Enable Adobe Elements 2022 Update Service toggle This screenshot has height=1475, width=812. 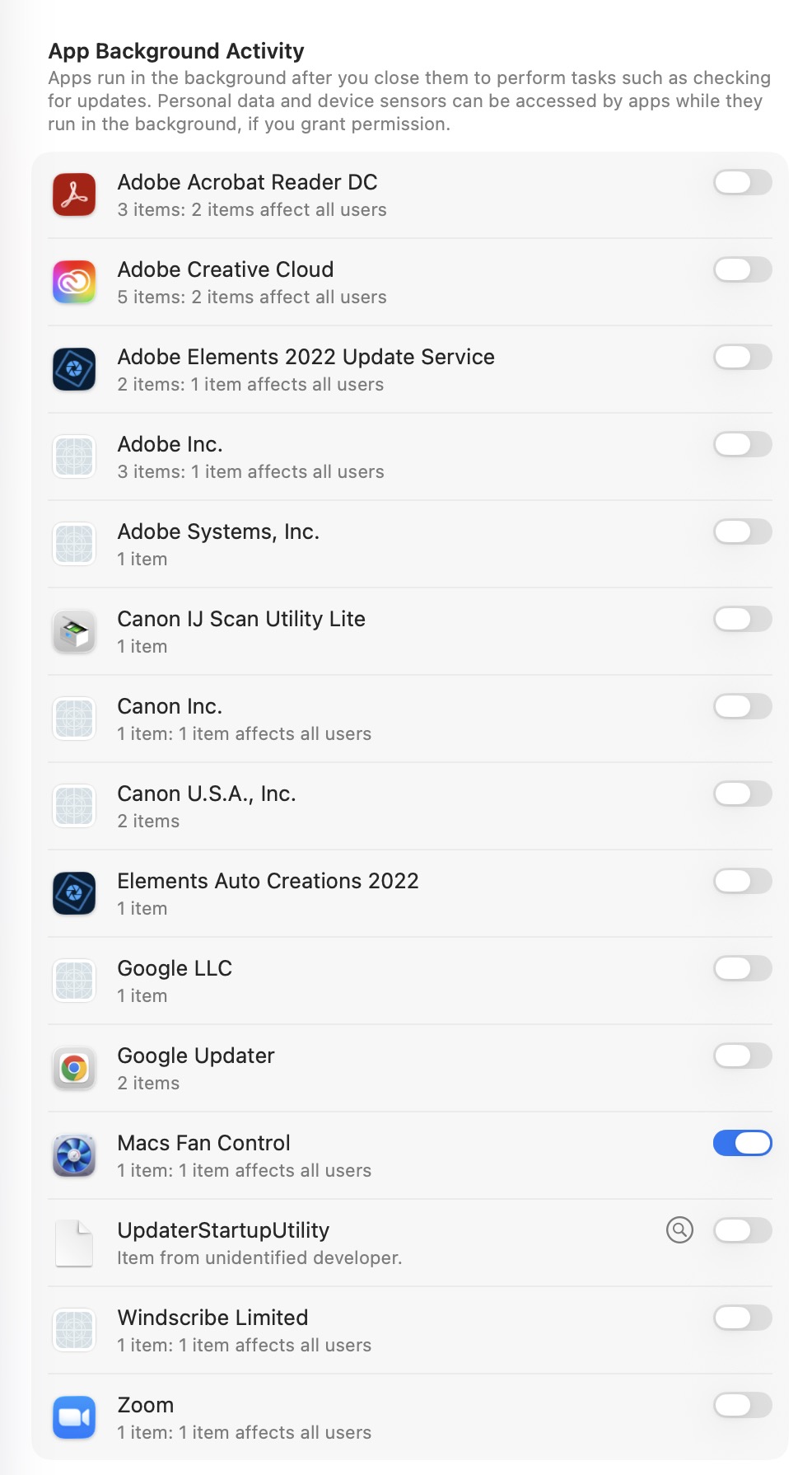pyautogui.click(x=742, y=357)
